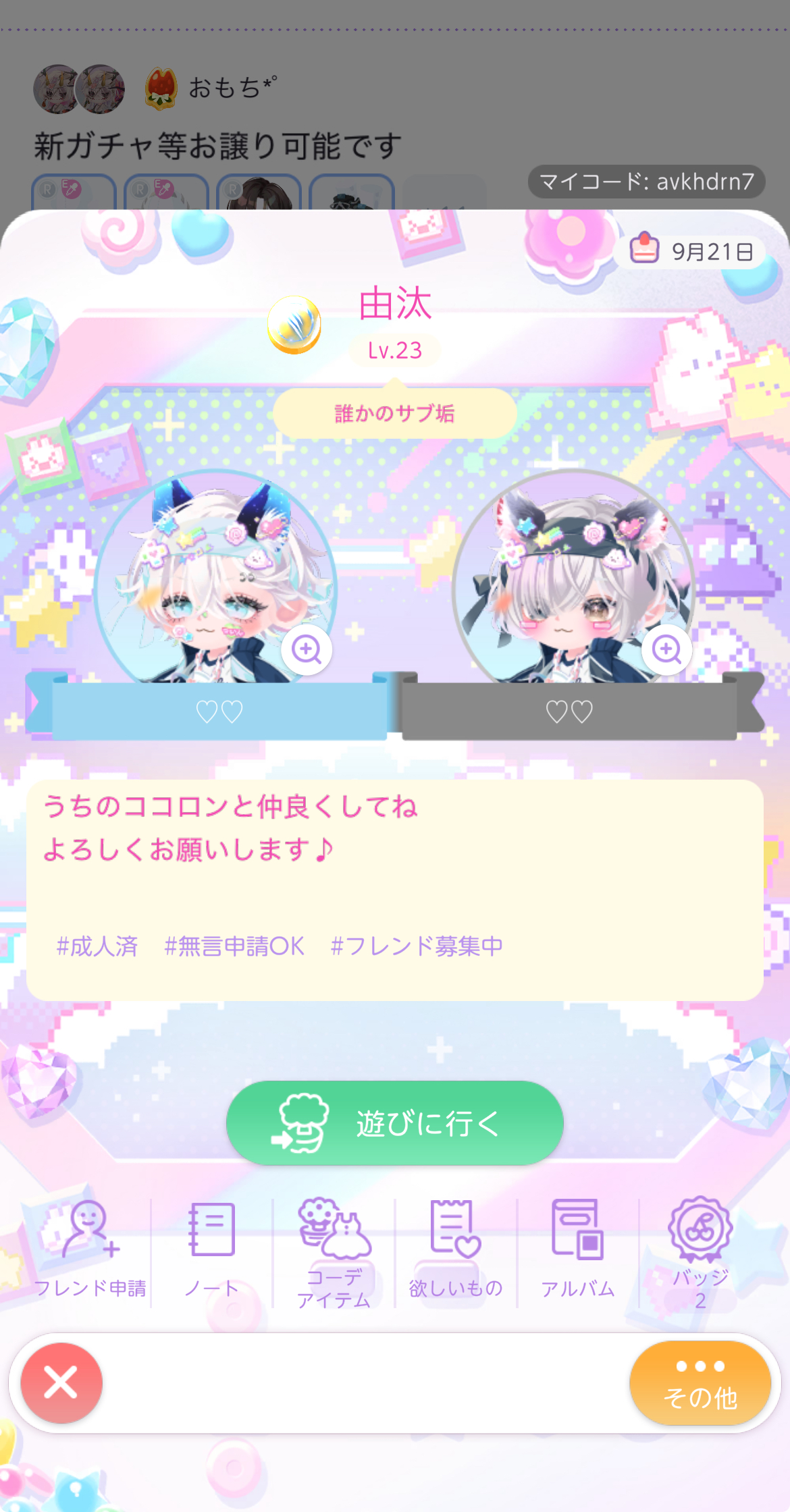Screen dimensions: 790x1512
Task: Tap the green 遊びに行く button
Action: click(x=394, y=1123)
